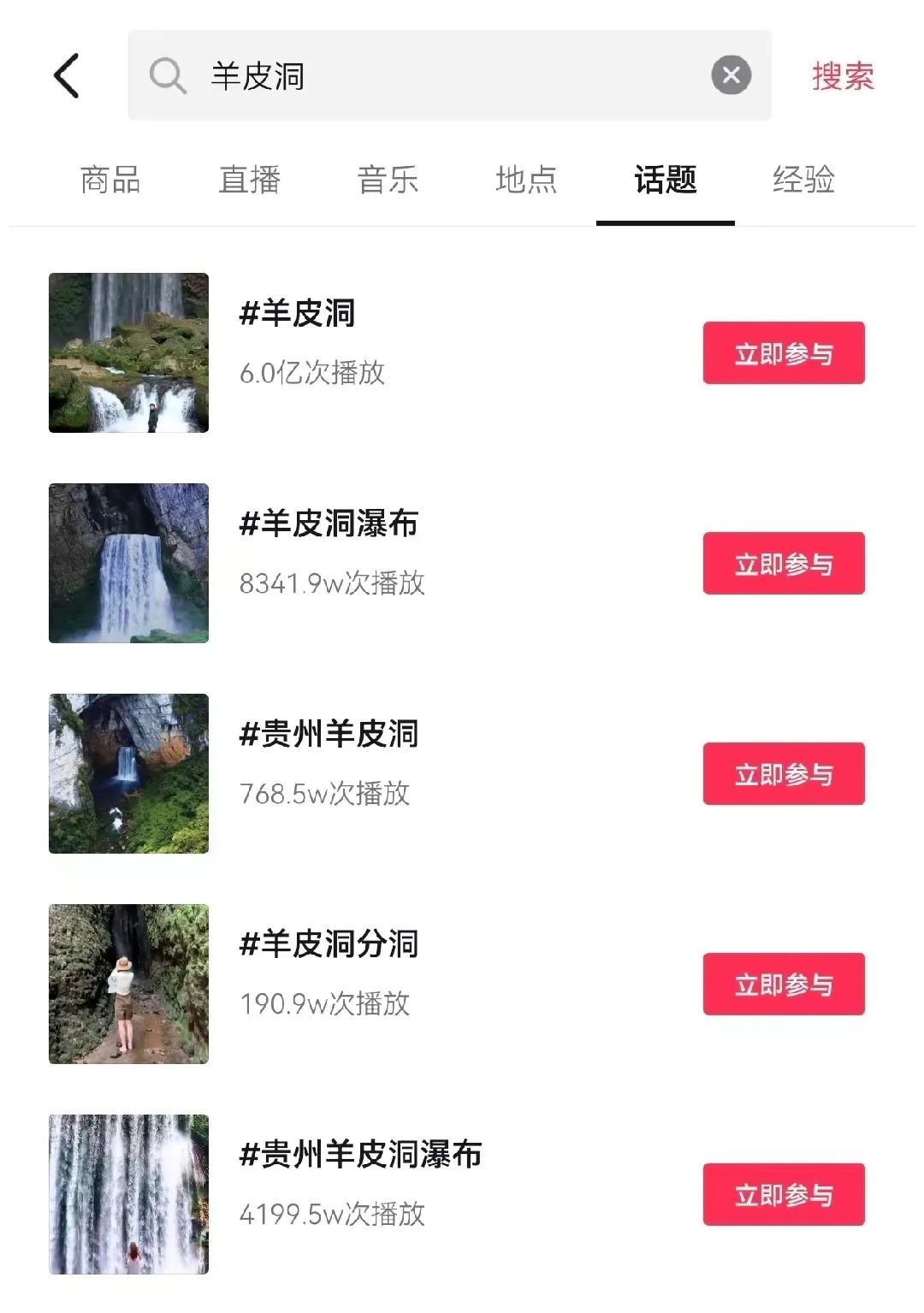Tap the red 搜索 button

click(x=843, y=76)
